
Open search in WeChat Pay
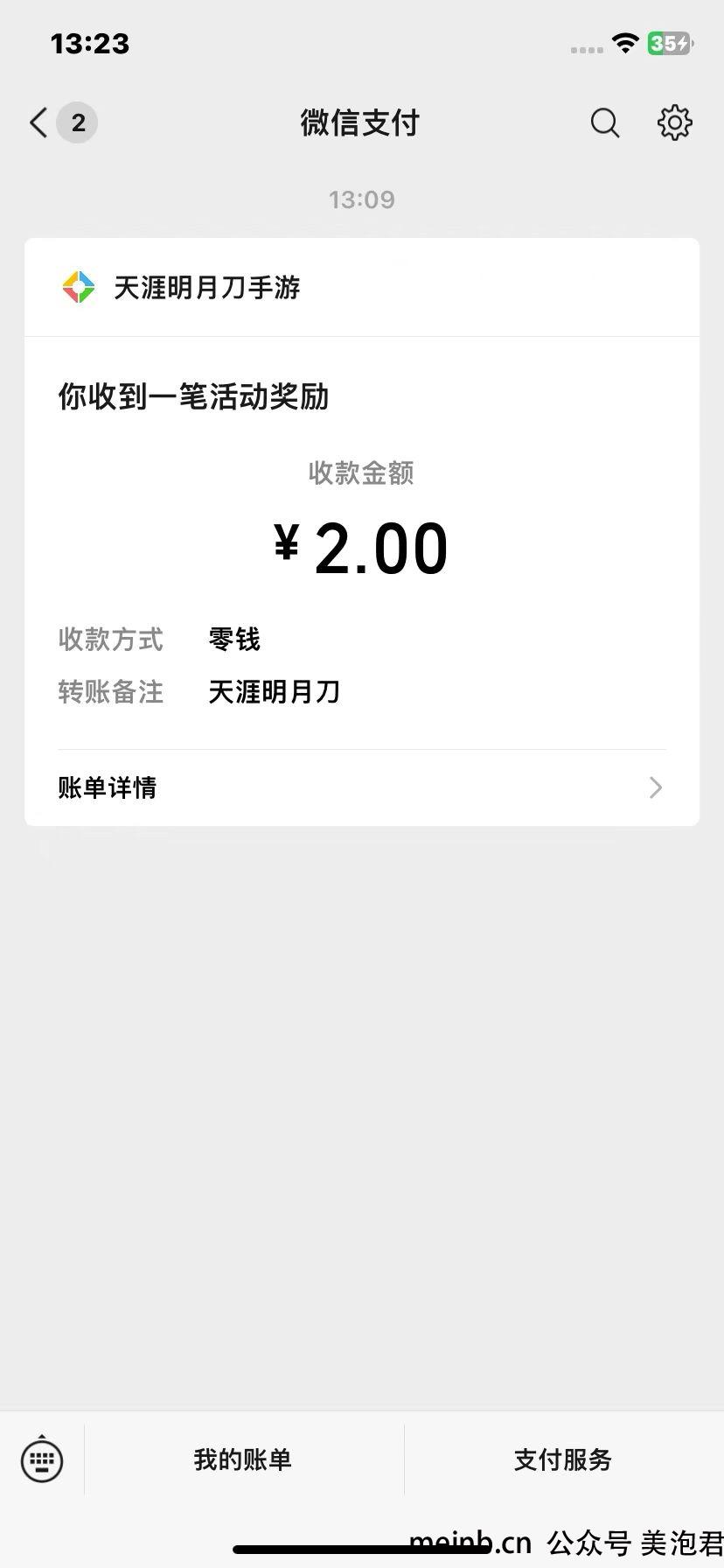605,123
